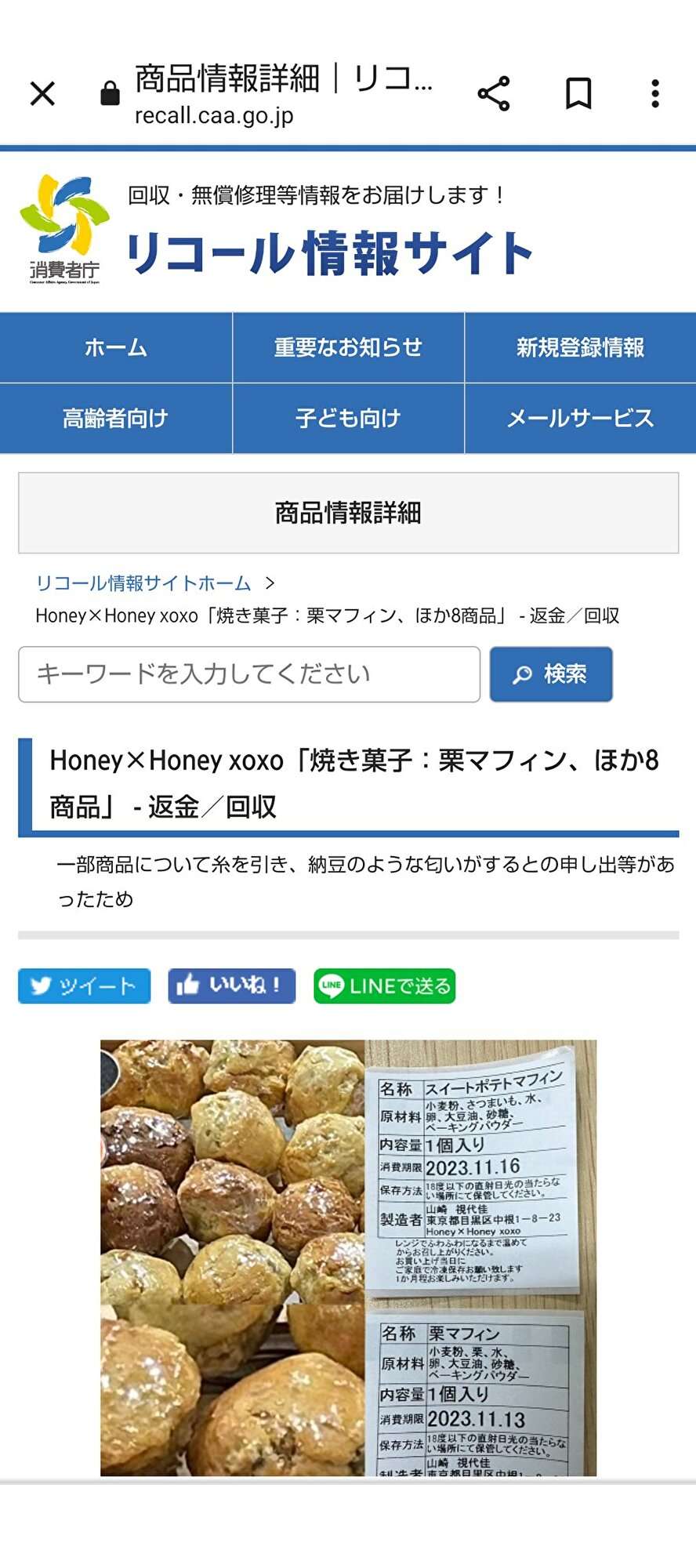
Task: Like the page with いいね！ button
Action: 231,986
